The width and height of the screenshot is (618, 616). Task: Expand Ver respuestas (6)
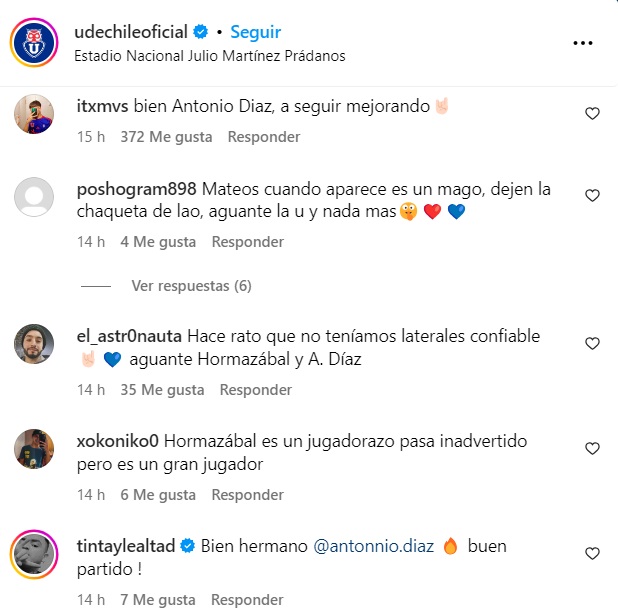(191, 286)
